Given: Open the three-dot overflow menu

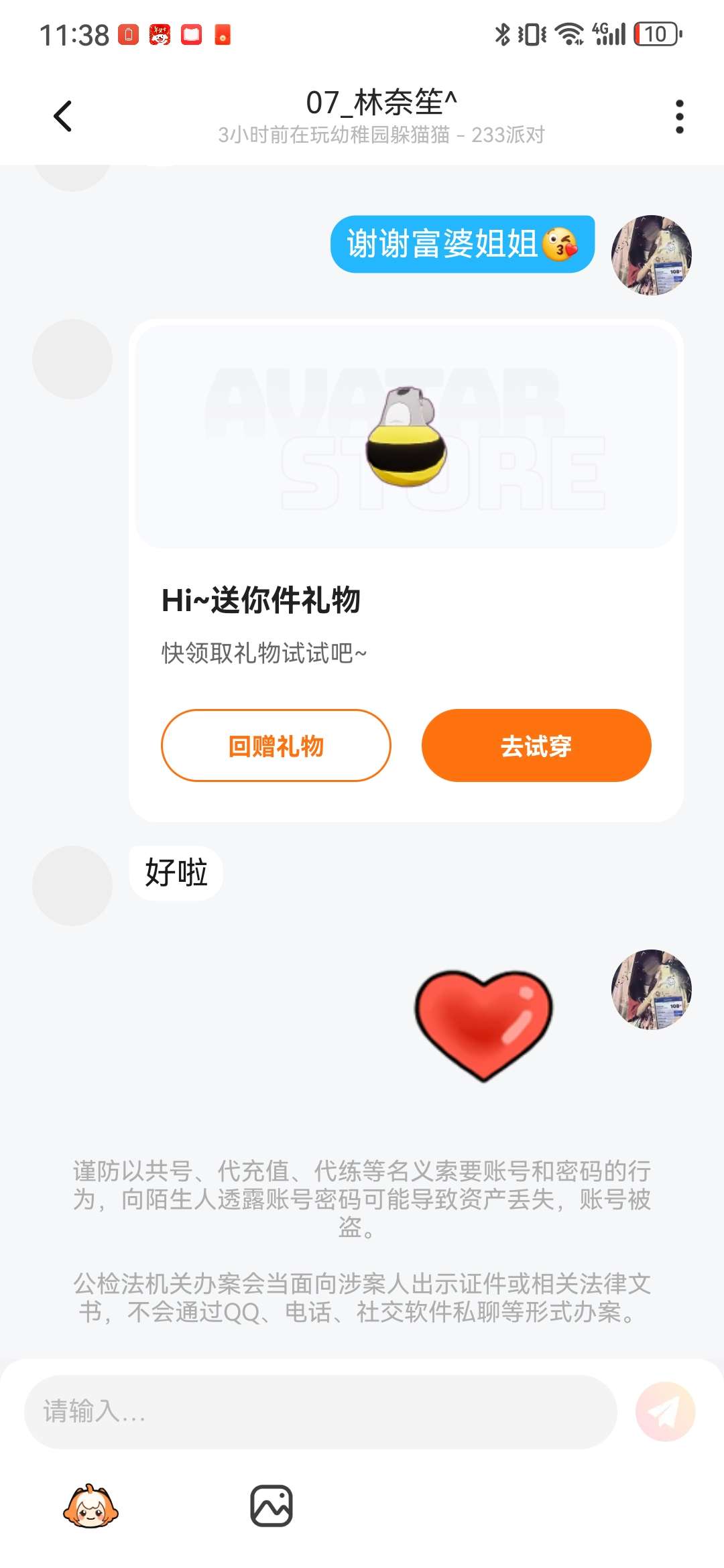Looking at the screenshot, I should coord(679,117).
